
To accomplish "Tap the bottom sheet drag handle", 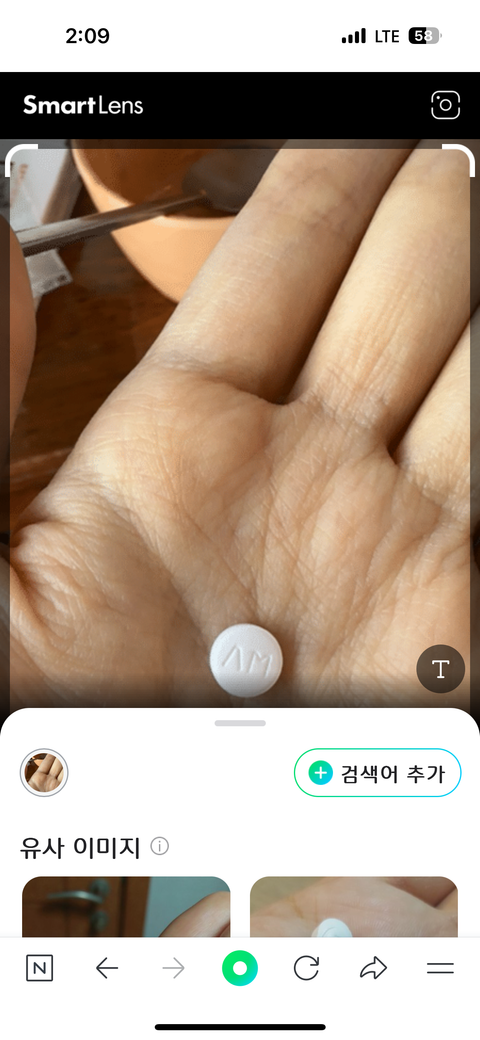I will 240,723.
